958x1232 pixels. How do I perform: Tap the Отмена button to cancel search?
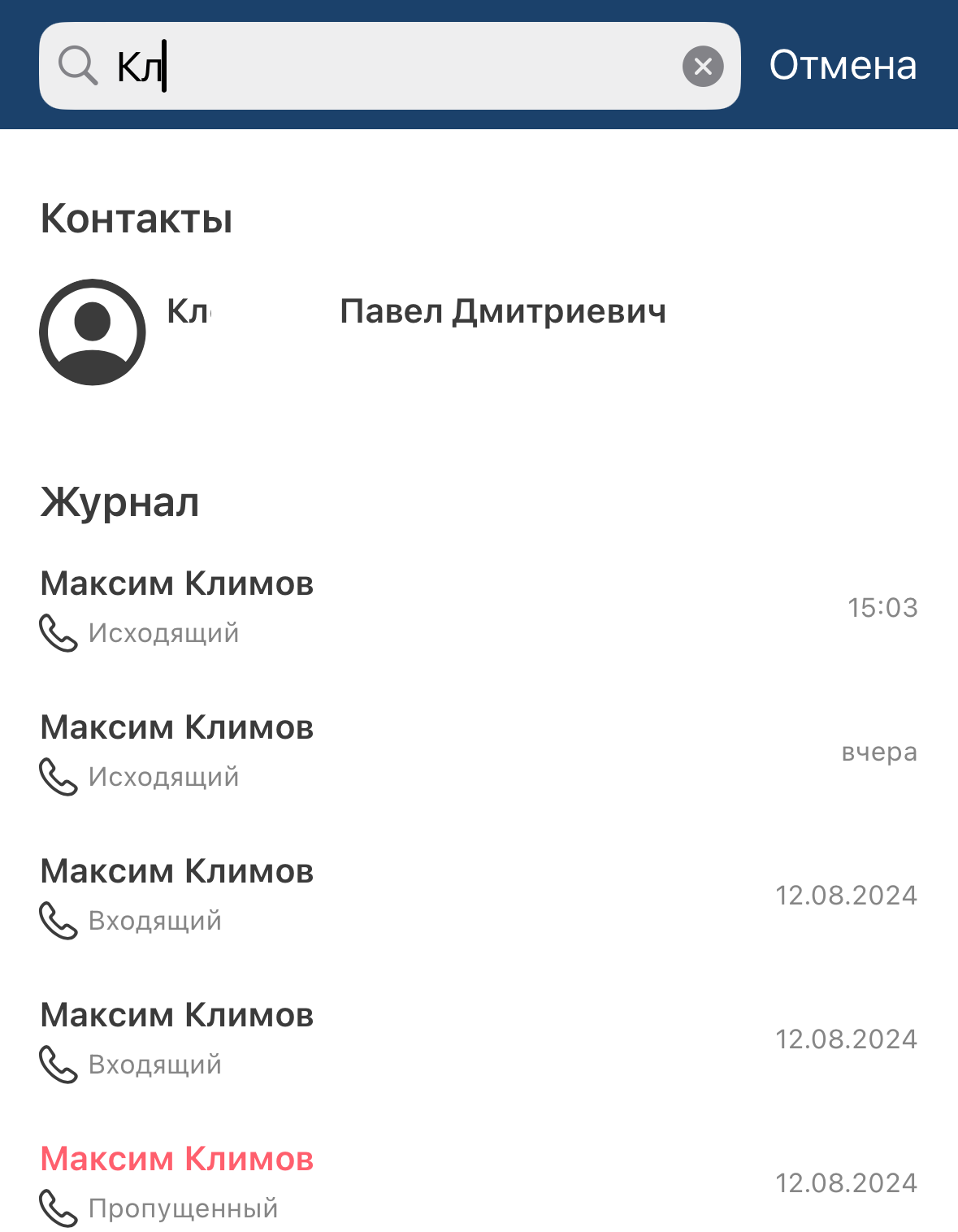pos(843,65)
